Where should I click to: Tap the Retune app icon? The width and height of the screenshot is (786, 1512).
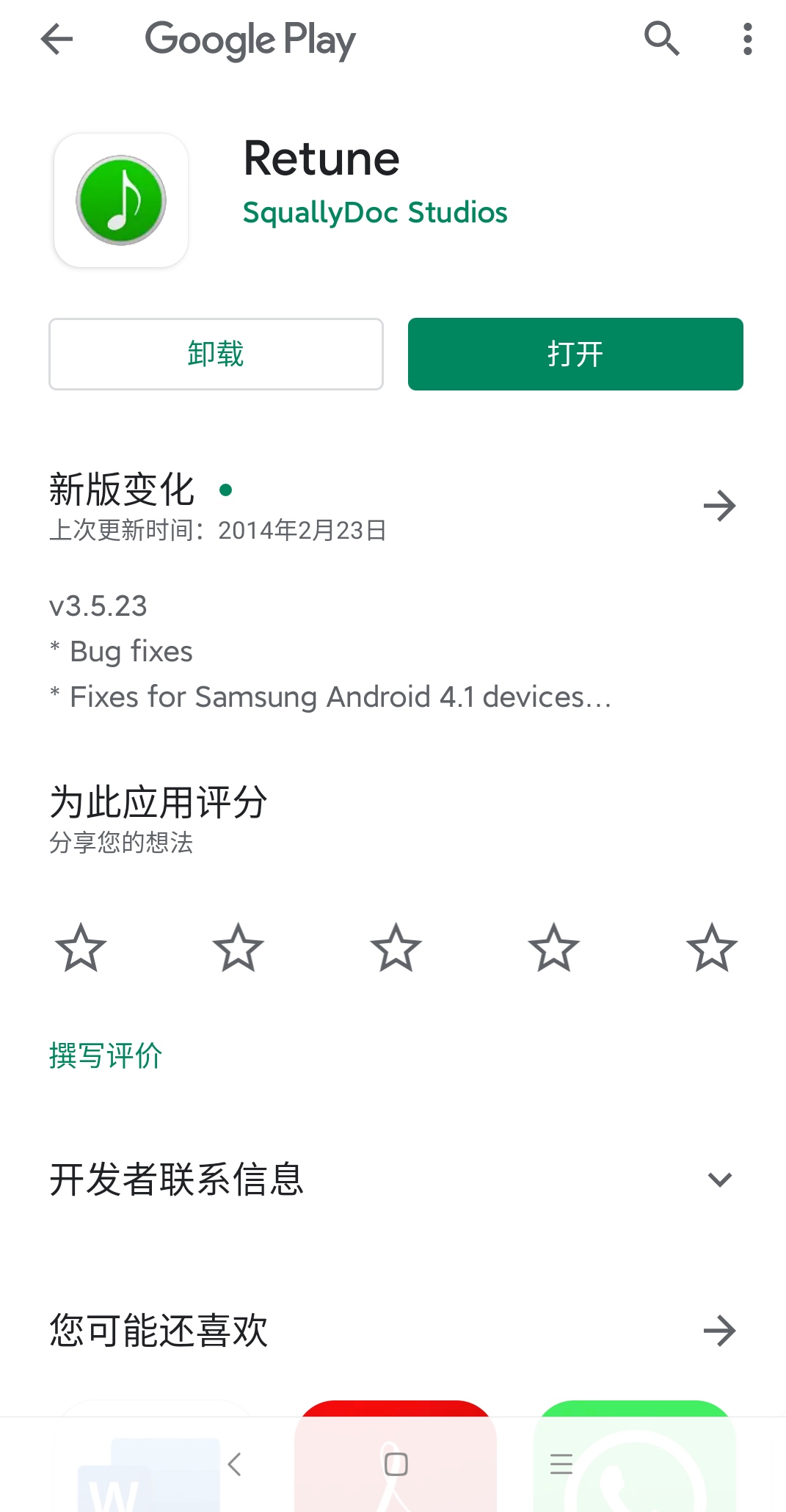[x=121, y=200]
